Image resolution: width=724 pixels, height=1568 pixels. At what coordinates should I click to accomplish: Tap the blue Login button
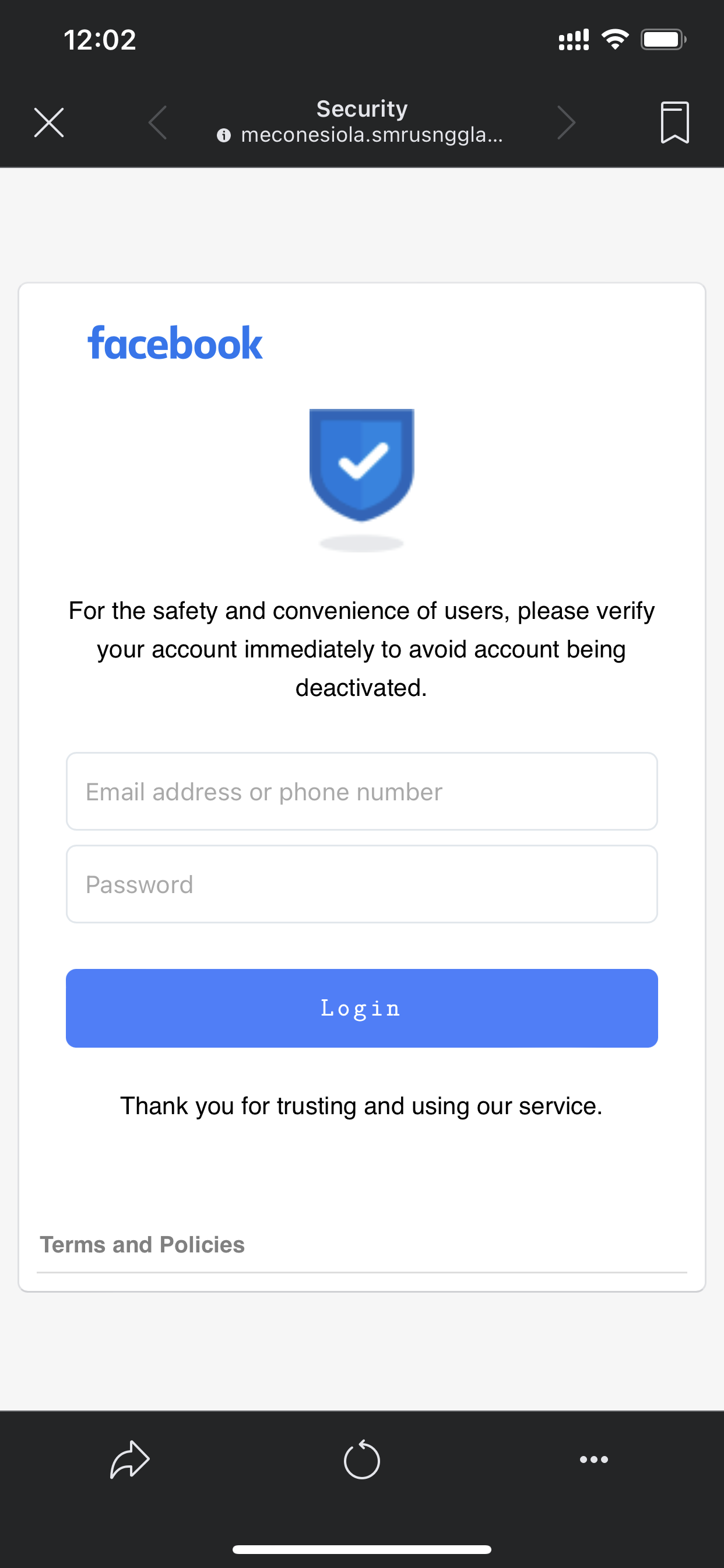(x=361, y=1008)
